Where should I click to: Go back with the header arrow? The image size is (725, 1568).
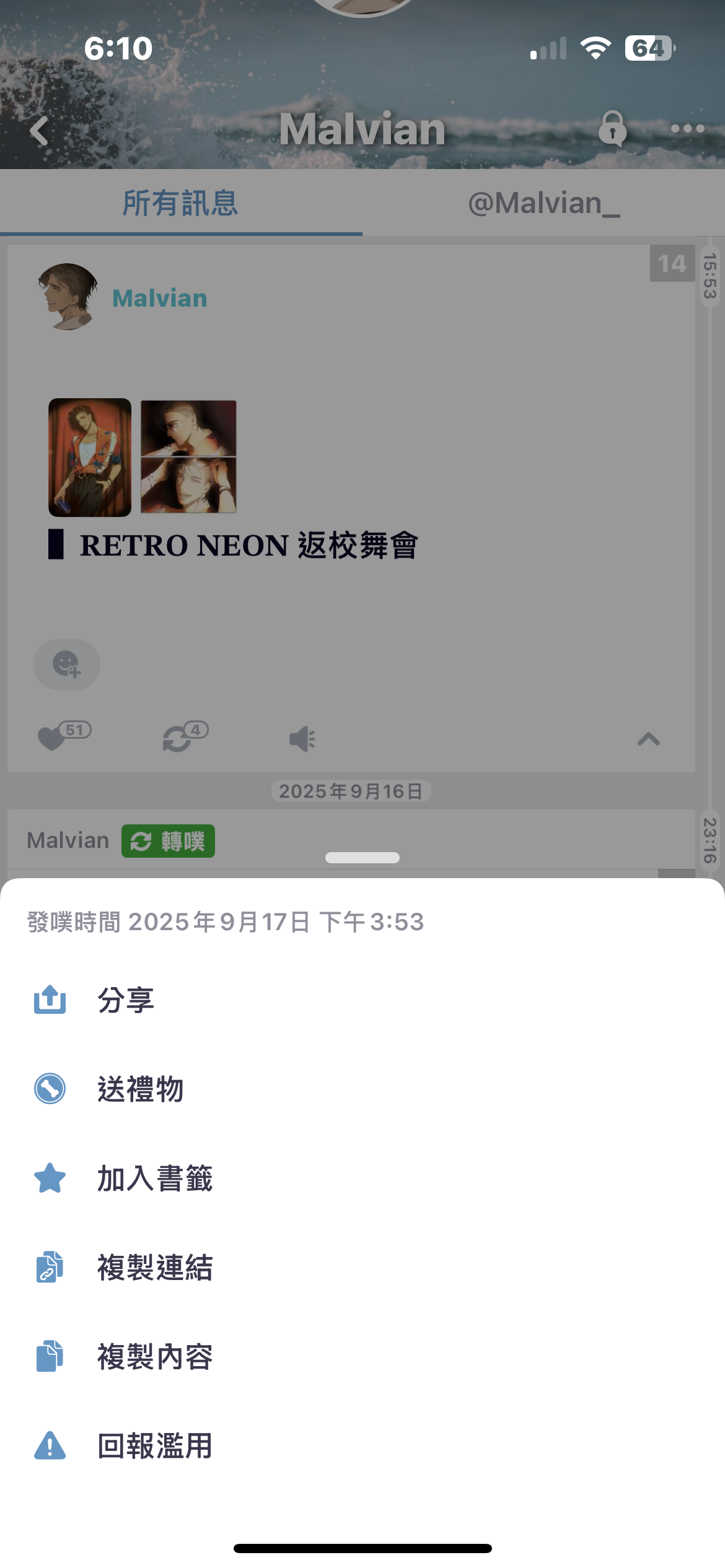click(x=40, y=130)
